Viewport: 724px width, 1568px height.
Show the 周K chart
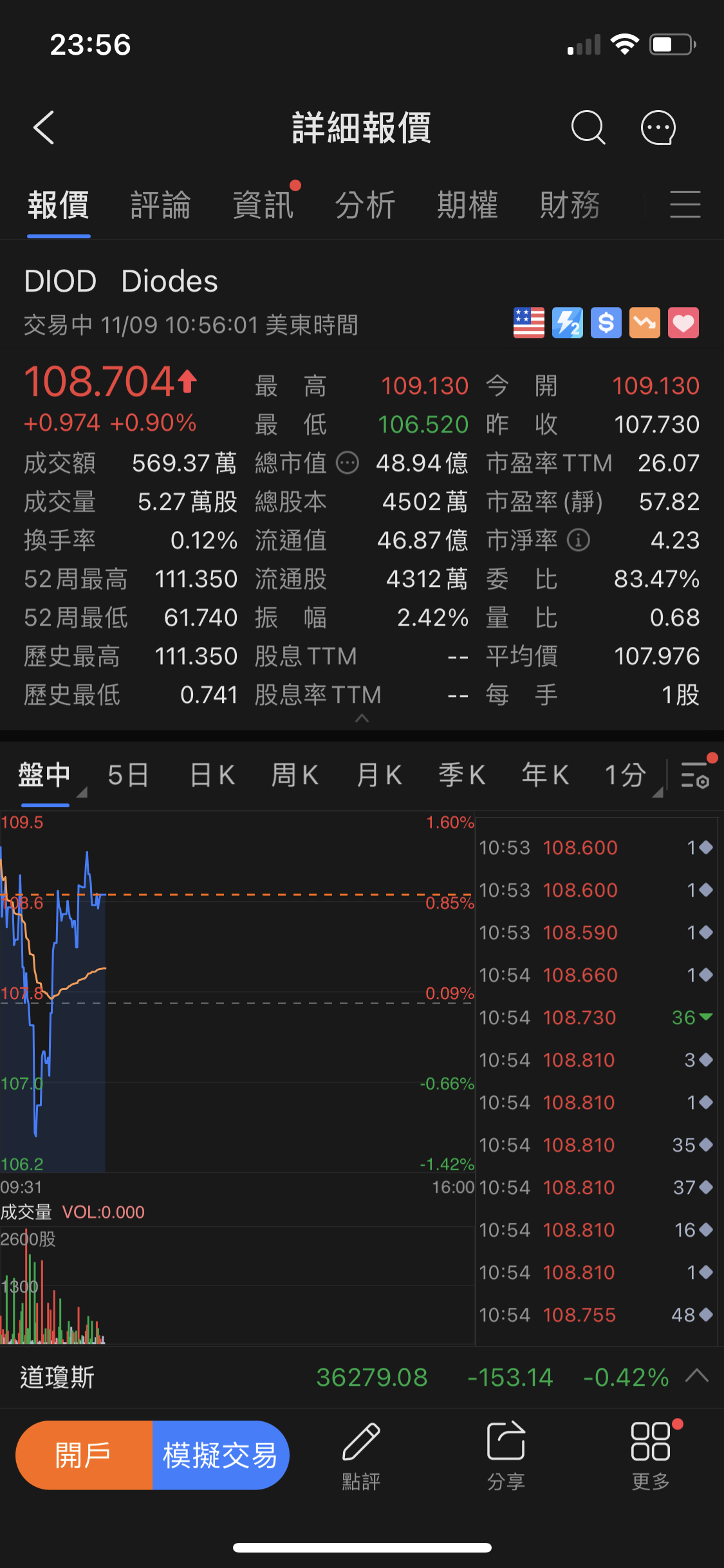tap(295, 775)
